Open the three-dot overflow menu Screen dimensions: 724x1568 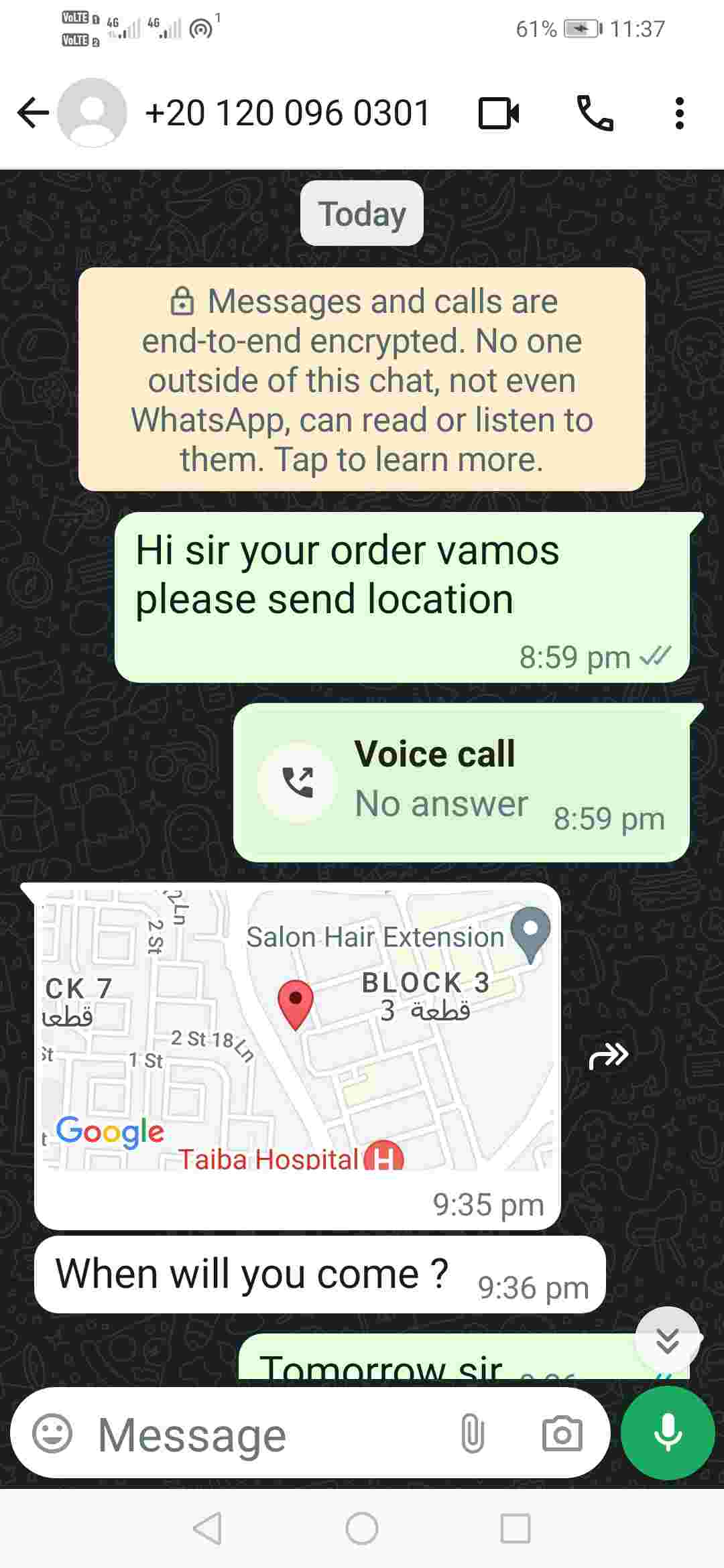tap(679, 113)
